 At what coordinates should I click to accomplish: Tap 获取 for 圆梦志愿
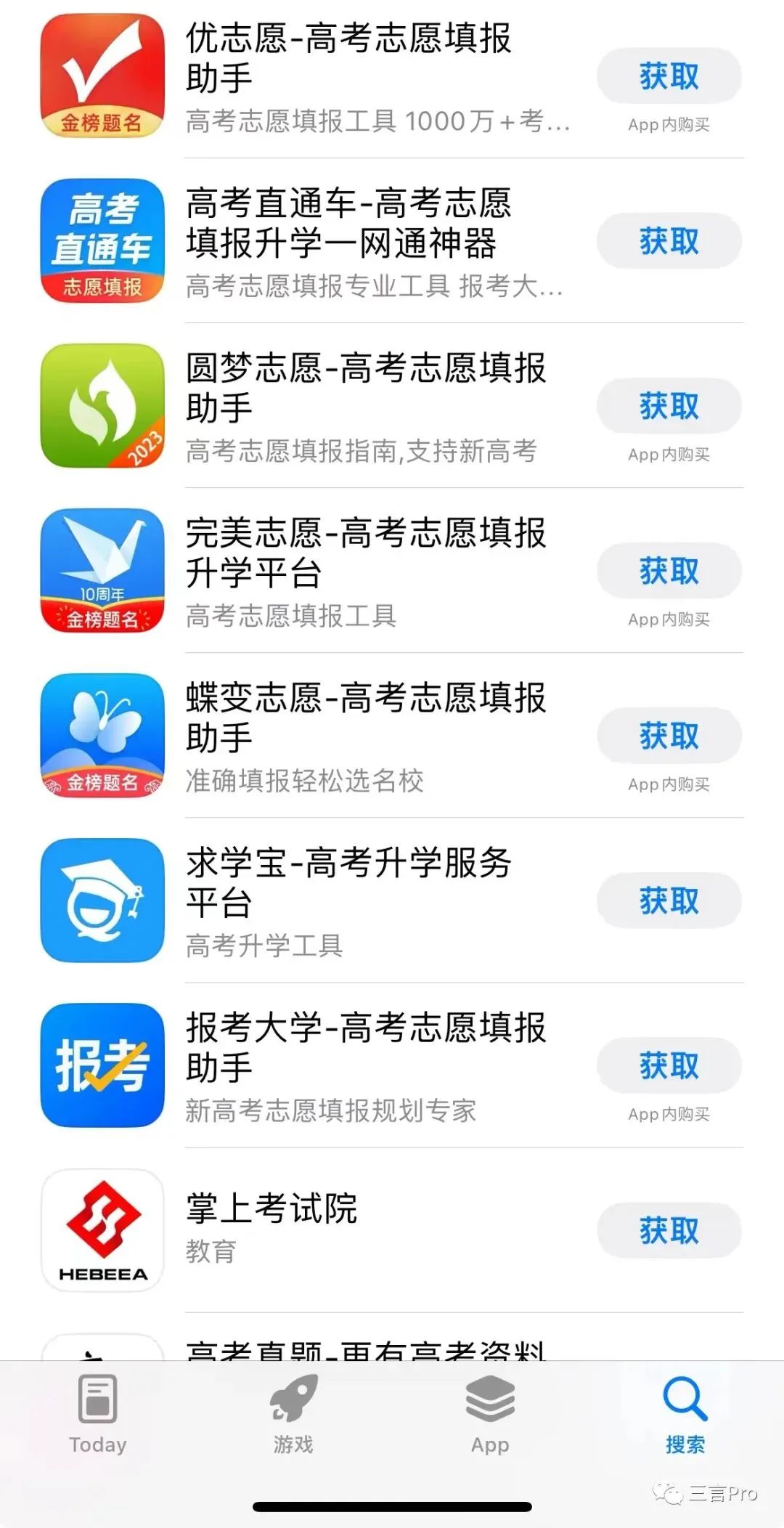pyautogui.click(x=669, y=405)
